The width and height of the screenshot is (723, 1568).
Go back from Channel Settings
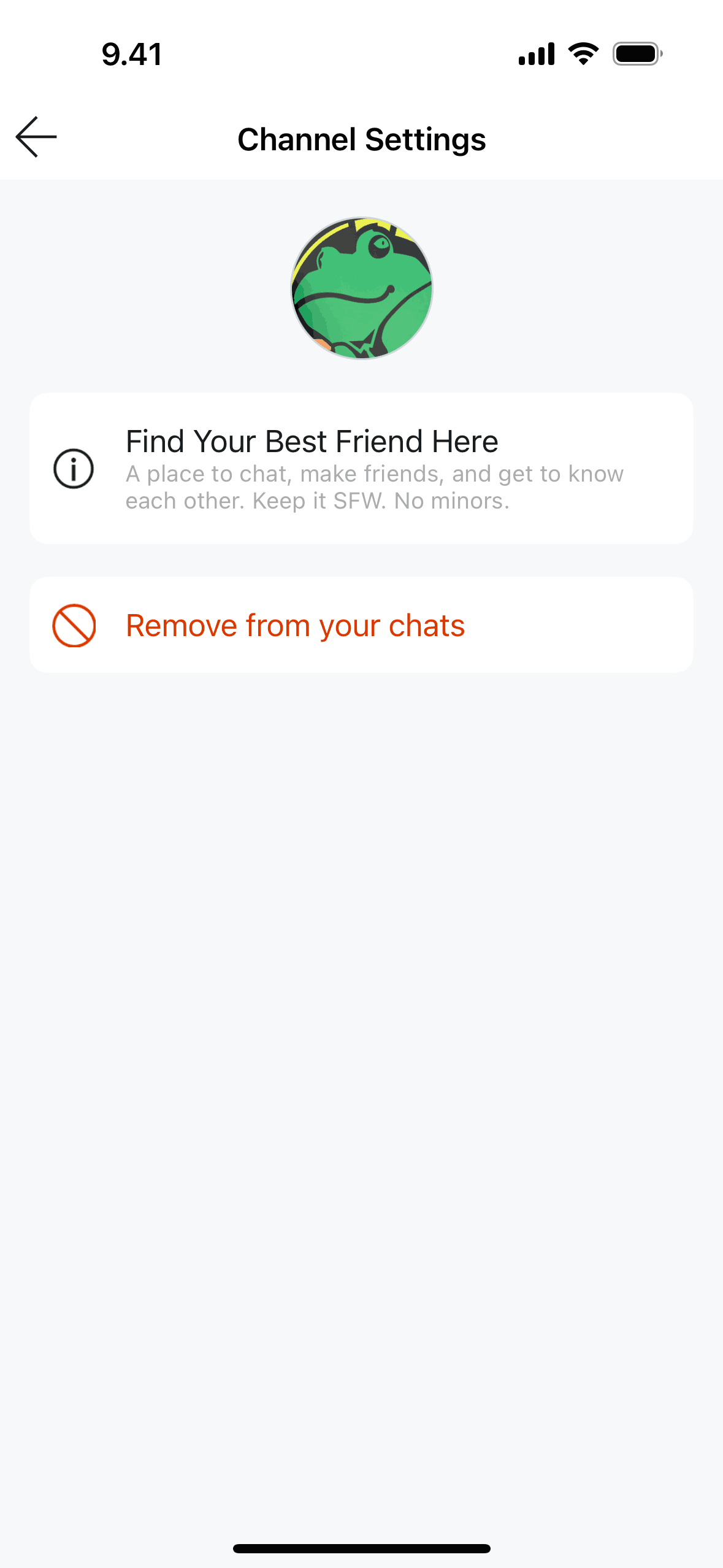(36, 137)
